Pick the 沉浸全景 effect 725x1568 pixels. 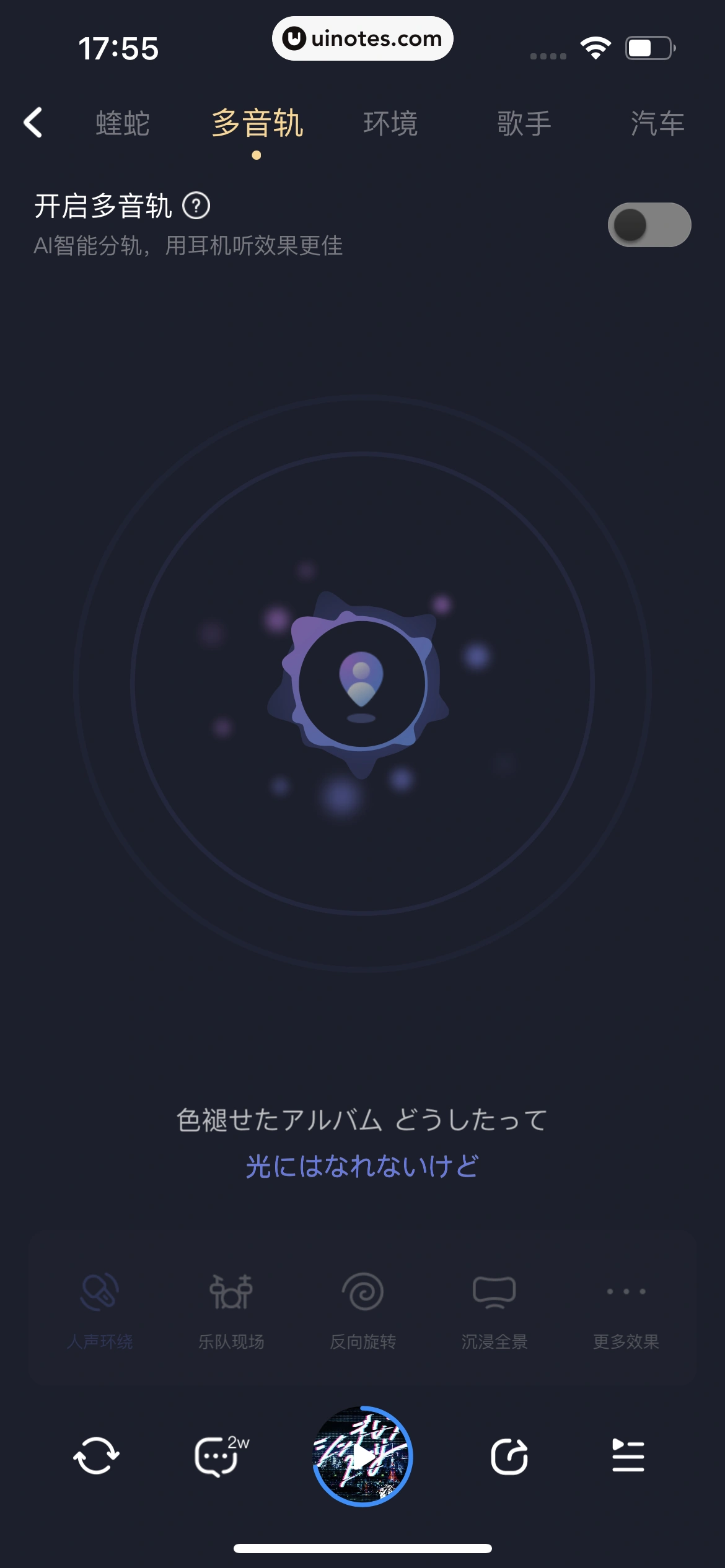click(x=494, y=1308)
